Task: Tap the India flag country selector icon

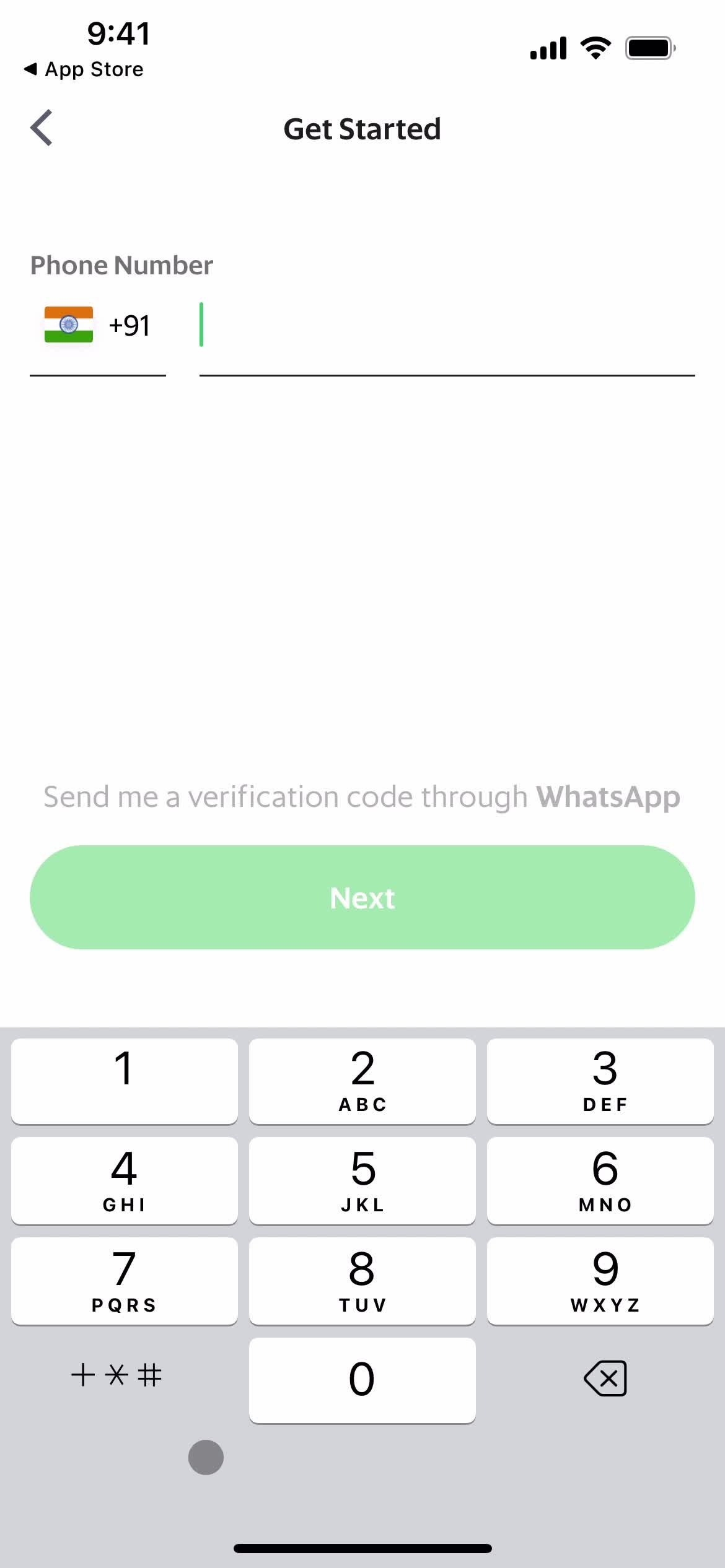Action: click(x=68, y=325)
